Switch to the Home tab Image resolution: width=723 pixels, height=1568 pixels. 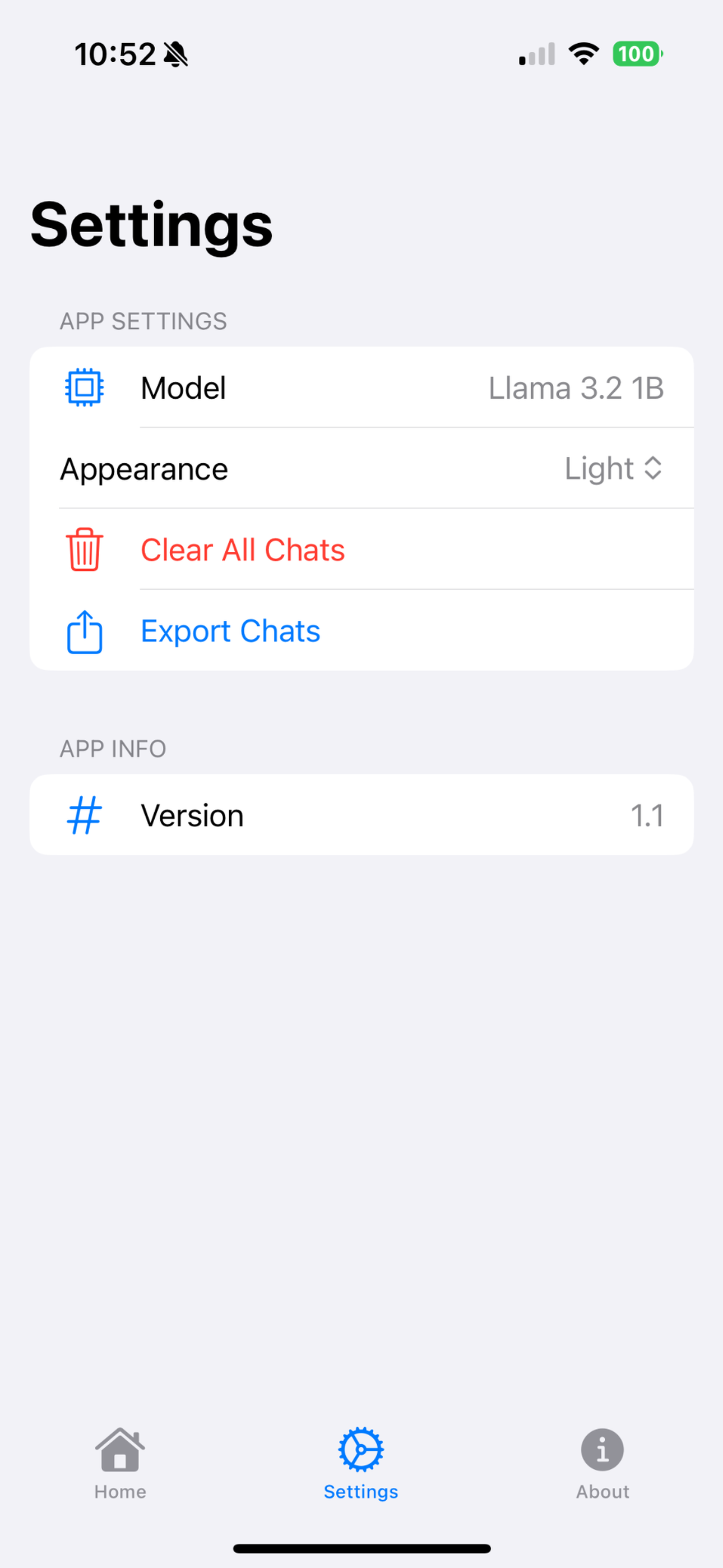pos(120,1462)
